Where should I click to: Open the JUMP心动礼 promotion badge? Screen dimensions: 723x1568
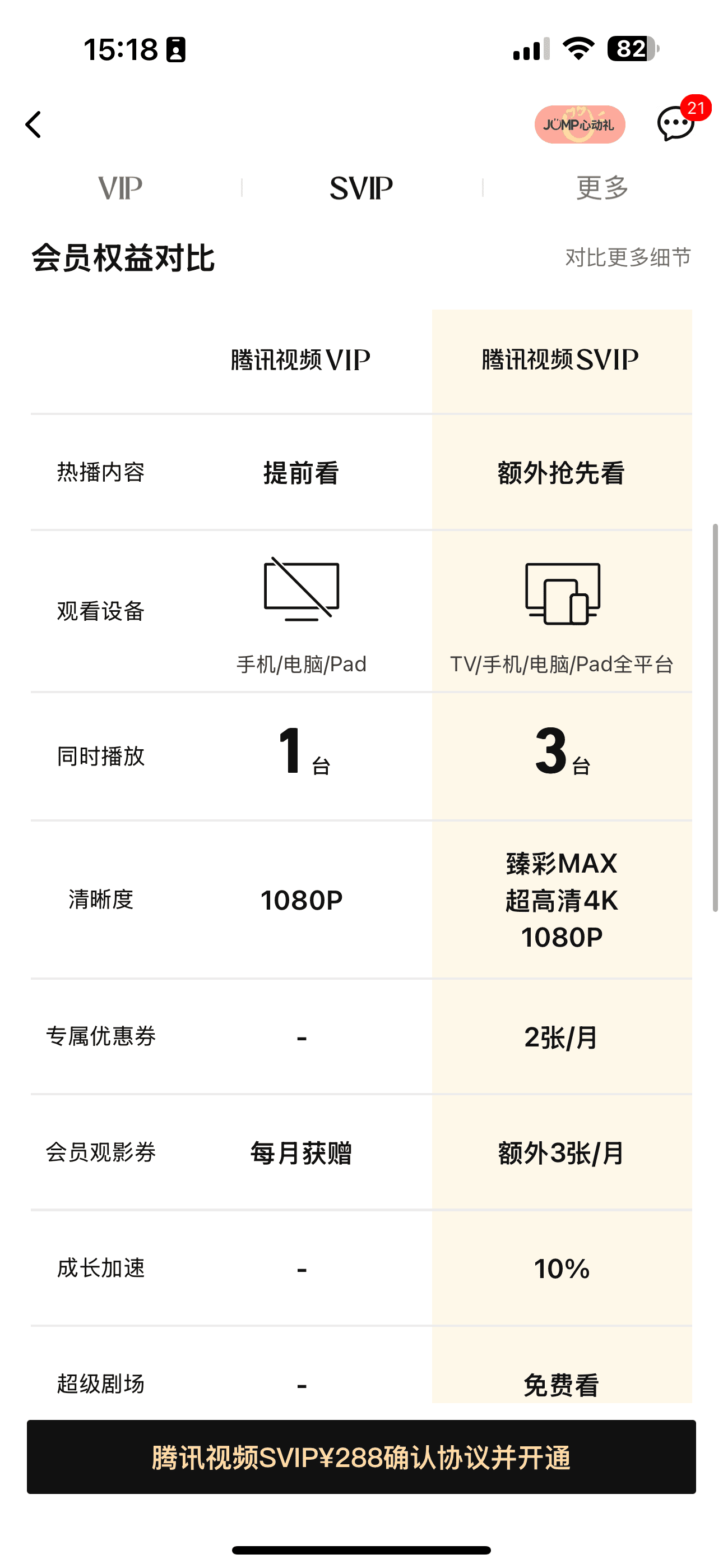click(580, 124)
